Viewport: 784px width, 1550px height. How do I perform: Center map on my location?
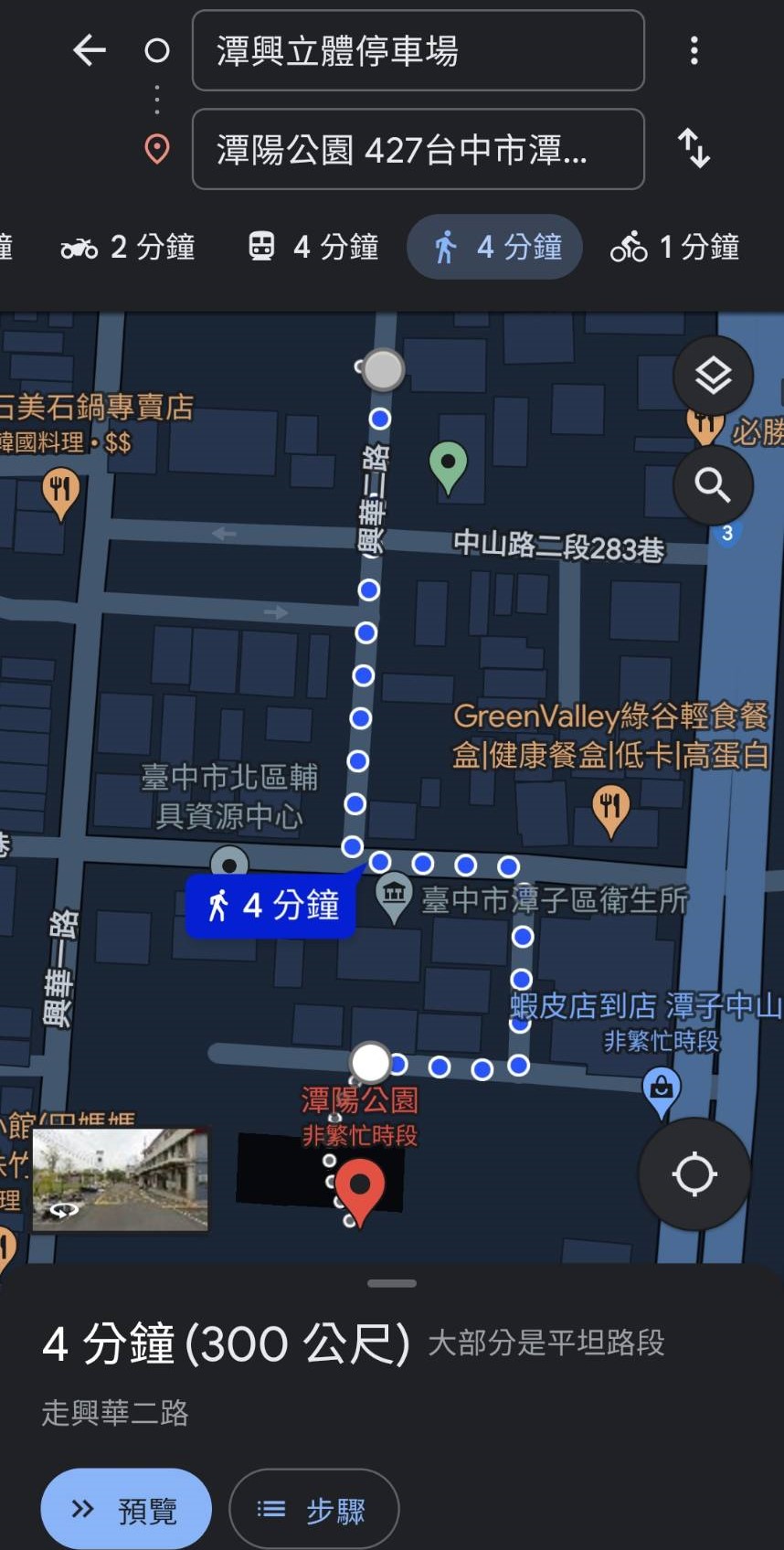[694, 1174]
